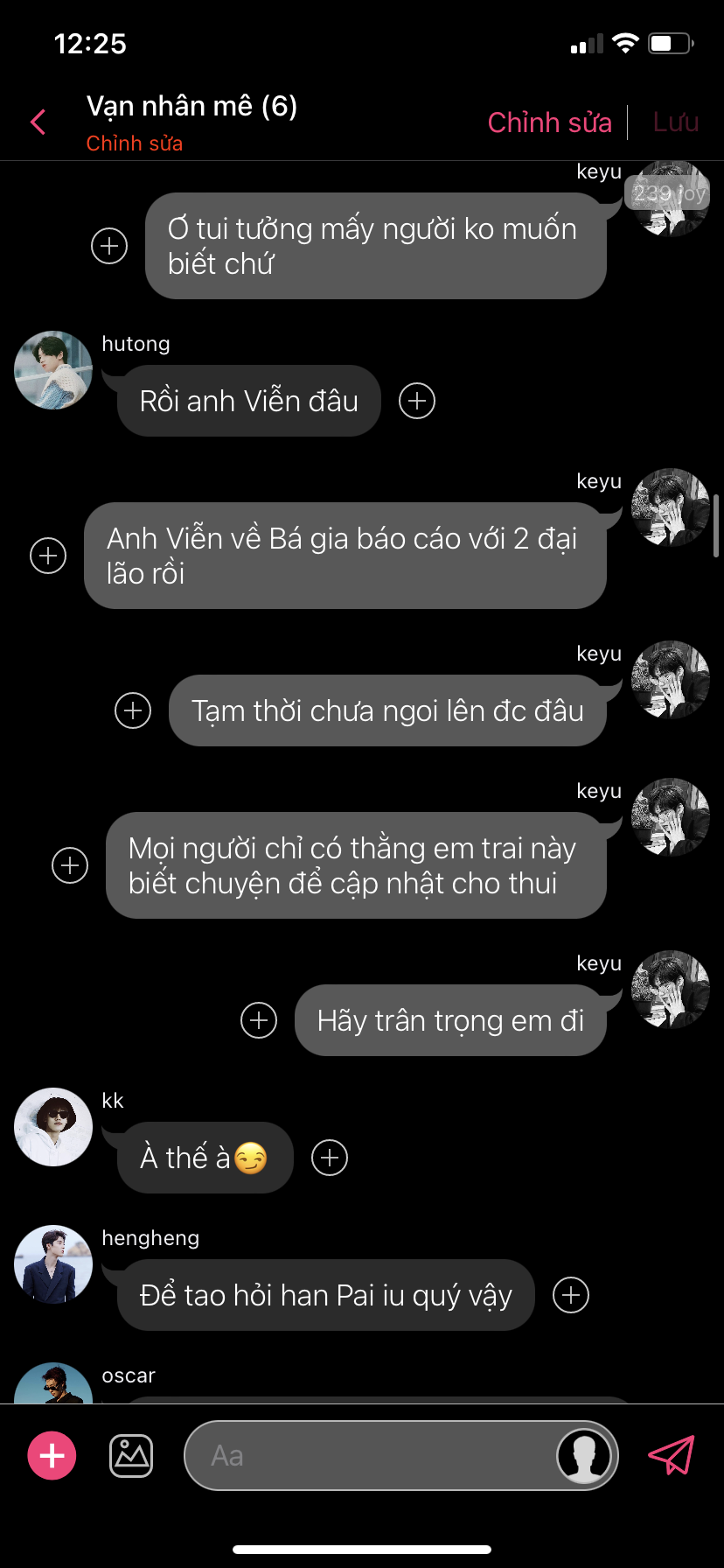Image resolution: width=724 pixels, height=1568 pixels.
Task: Tap plus beside "Ơ tui tưởng mấy người" message
Action: tap(109, 246)
